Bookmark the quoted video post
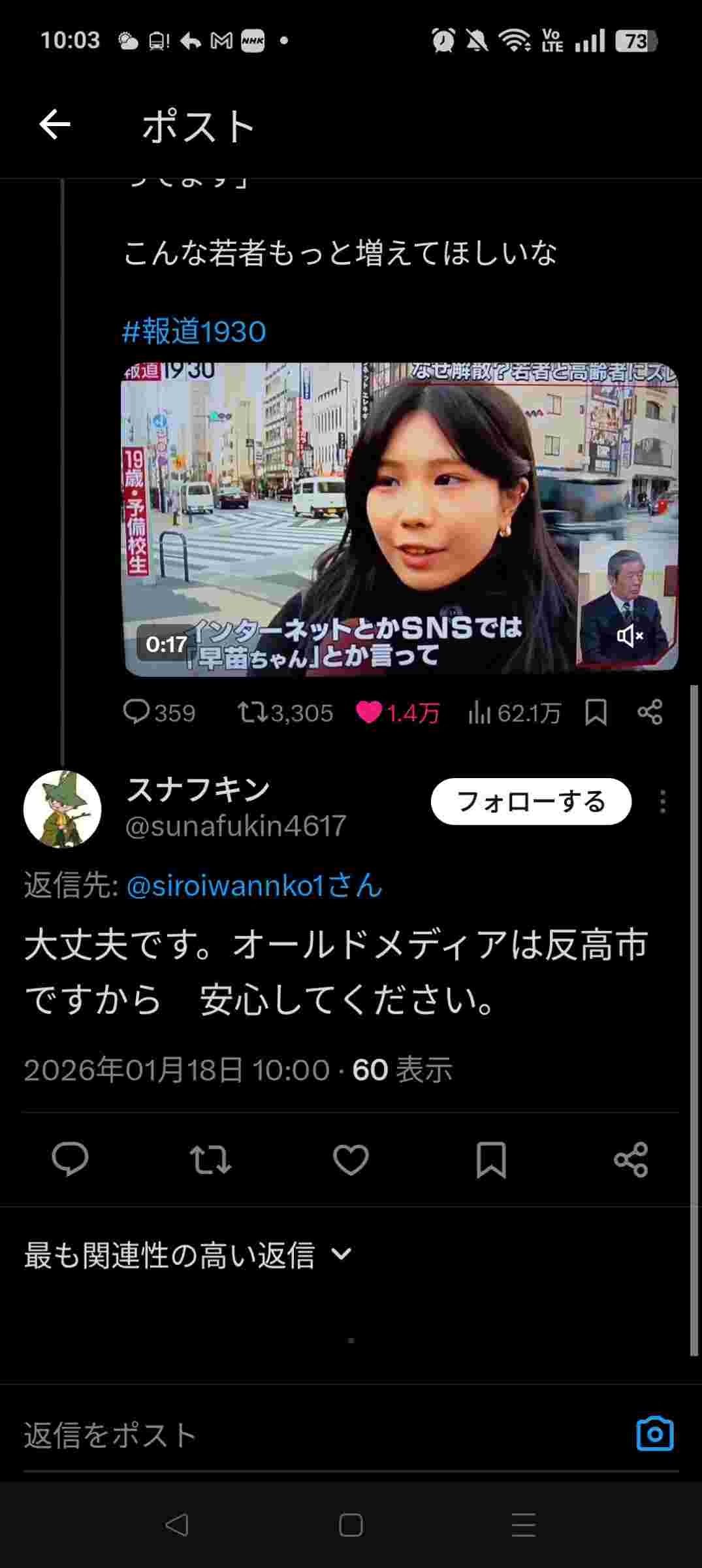 [596, 712]
